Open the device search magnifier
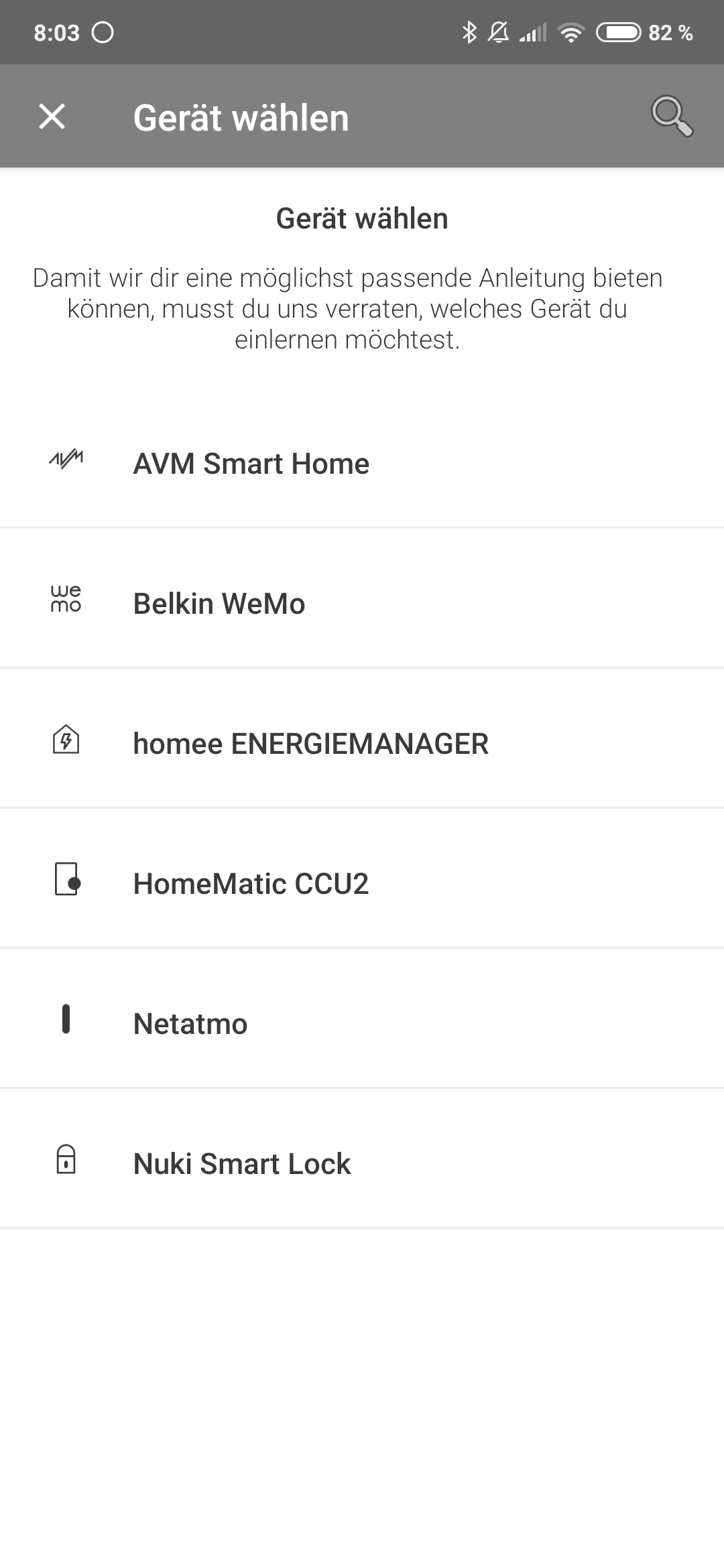Screen dimensions: 724x1568 [672, 117]
